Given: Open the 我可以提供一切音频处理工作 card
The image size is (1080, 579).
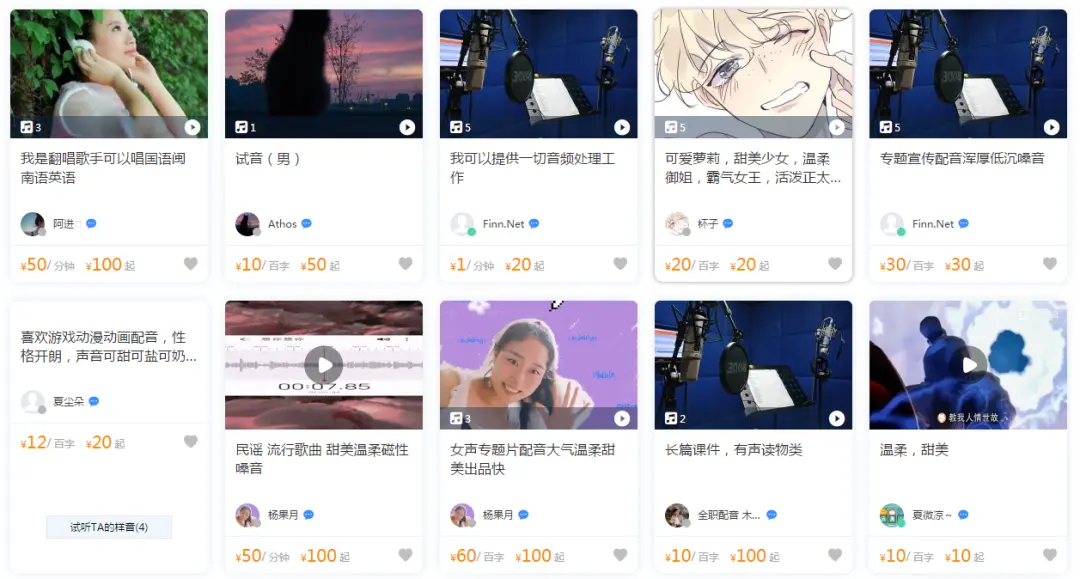Looking at the screenshot, I should [x=532, y=168].
